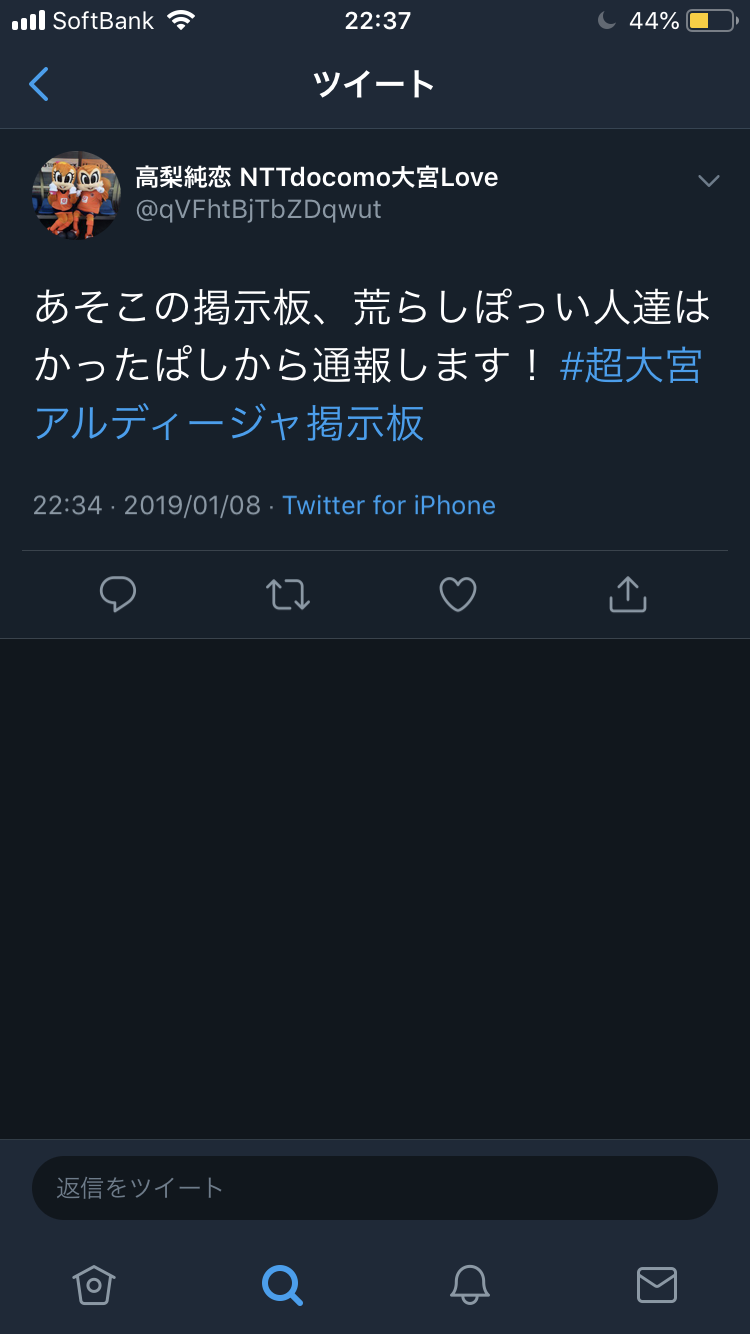Reply to this tweet via speech bubble

[x=118, y=594]
